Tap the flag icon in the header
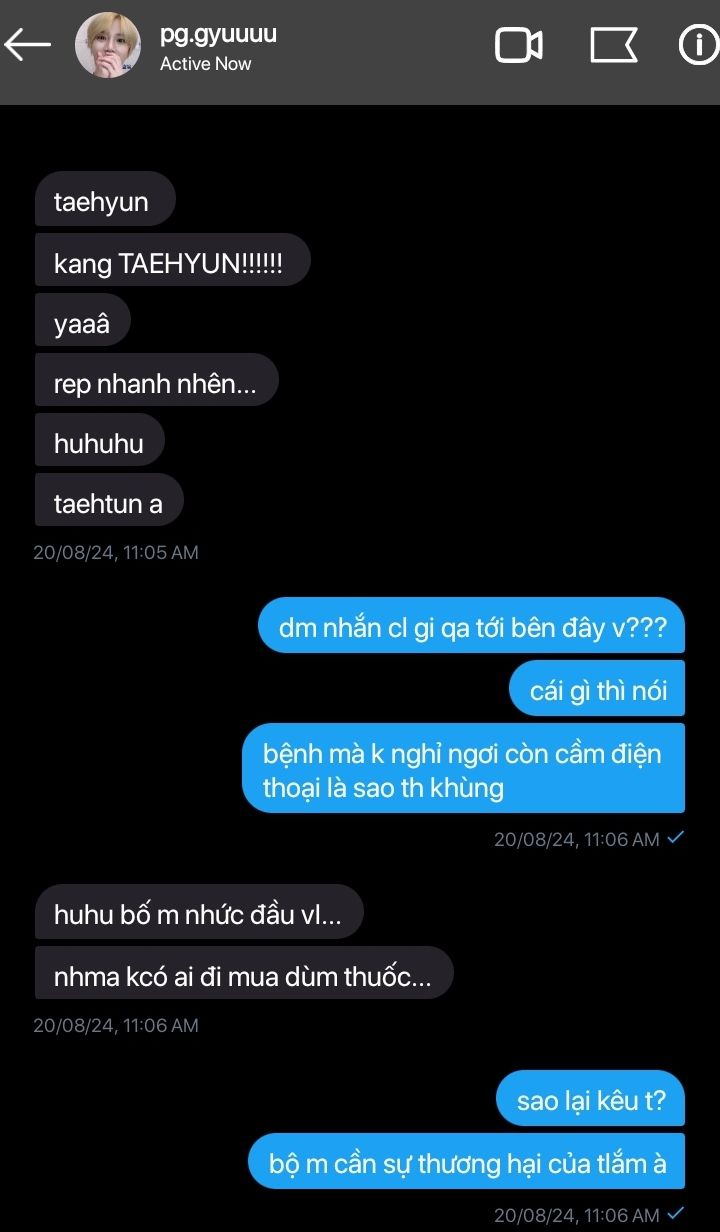 613,45
